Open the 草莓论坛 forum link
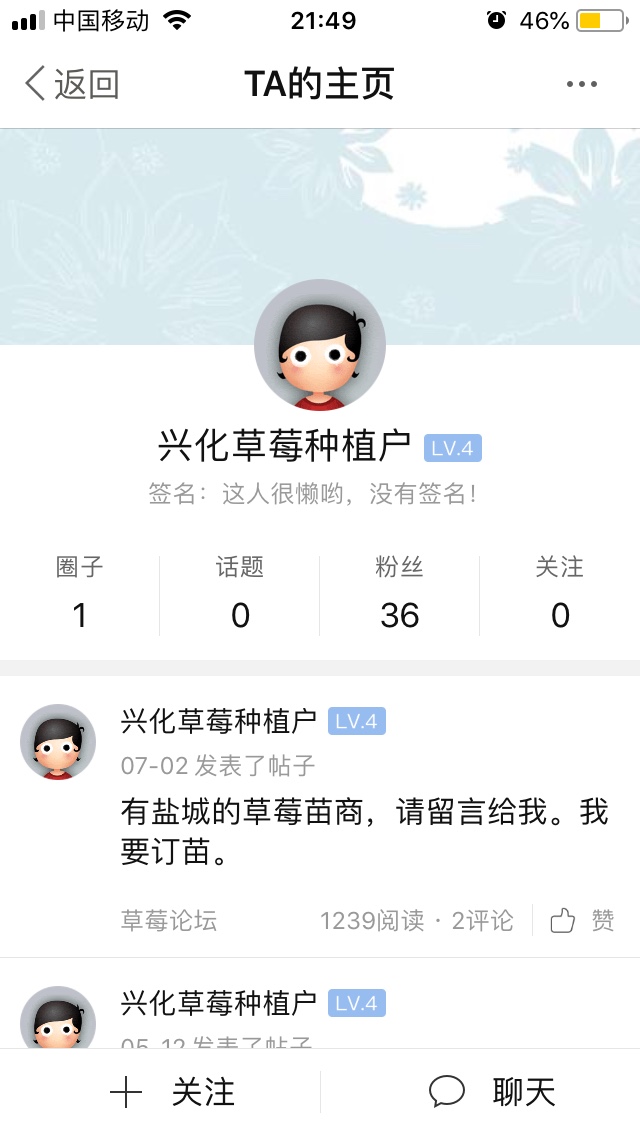The width and height of the screenshot is (640, 1136). 168,921
